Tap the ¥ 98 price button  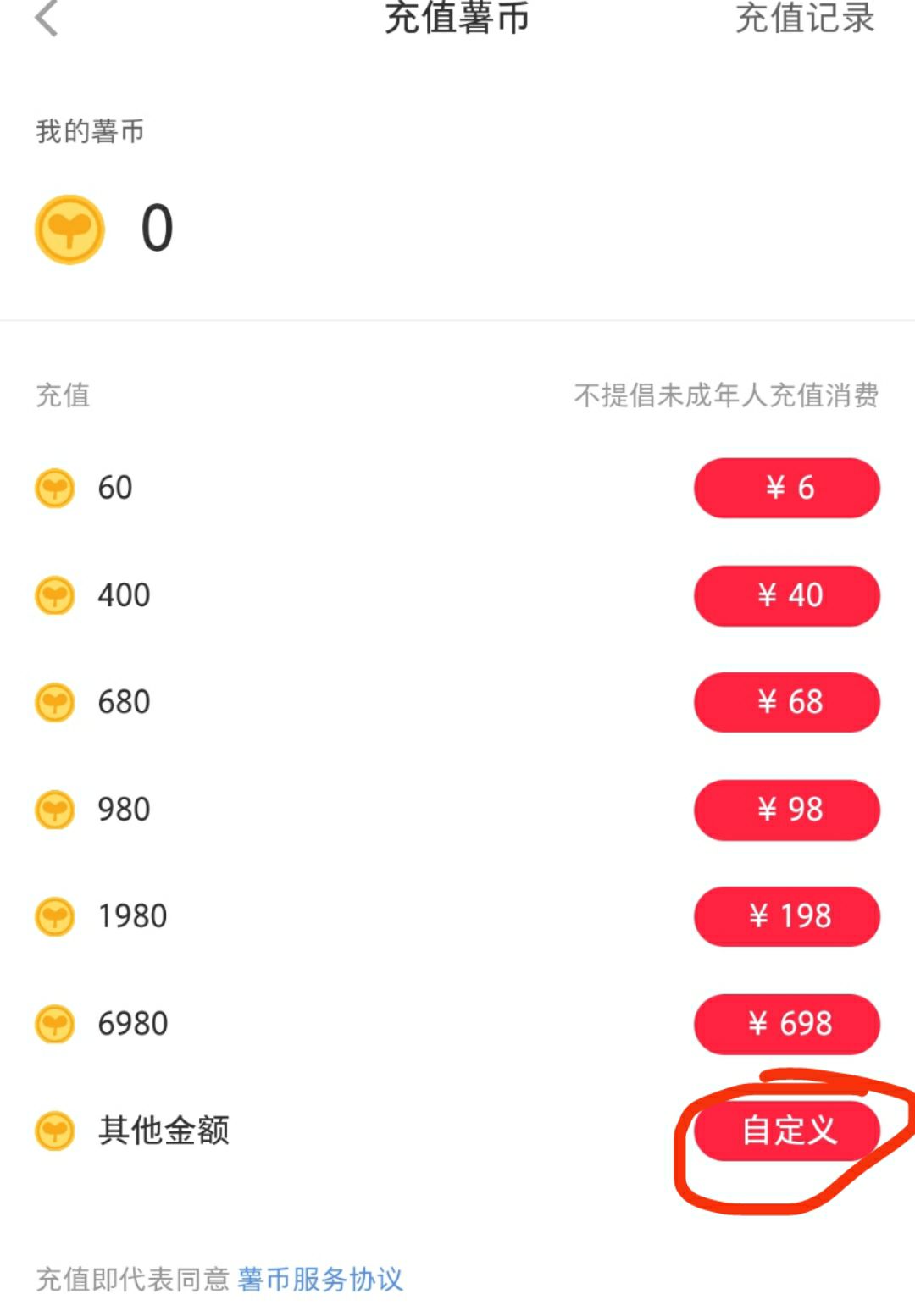[x=786, y=810]
